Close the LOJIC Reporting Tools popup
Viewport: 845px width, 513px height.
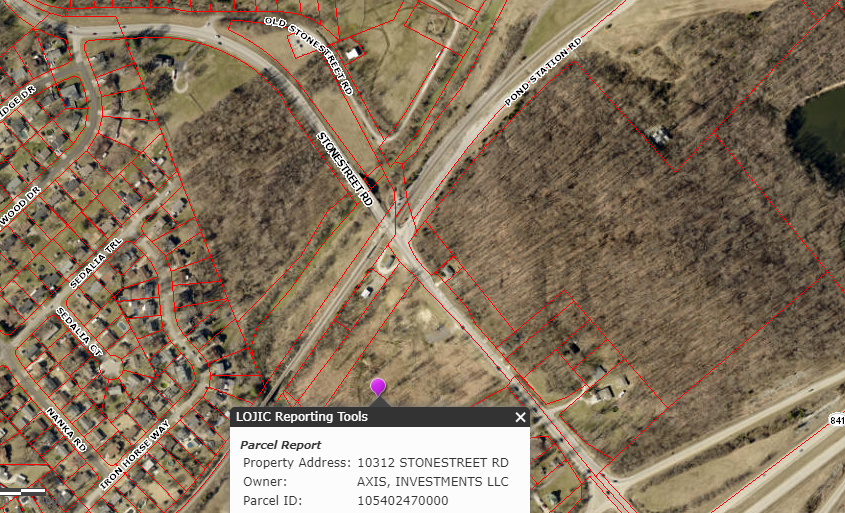coord(520,417)
